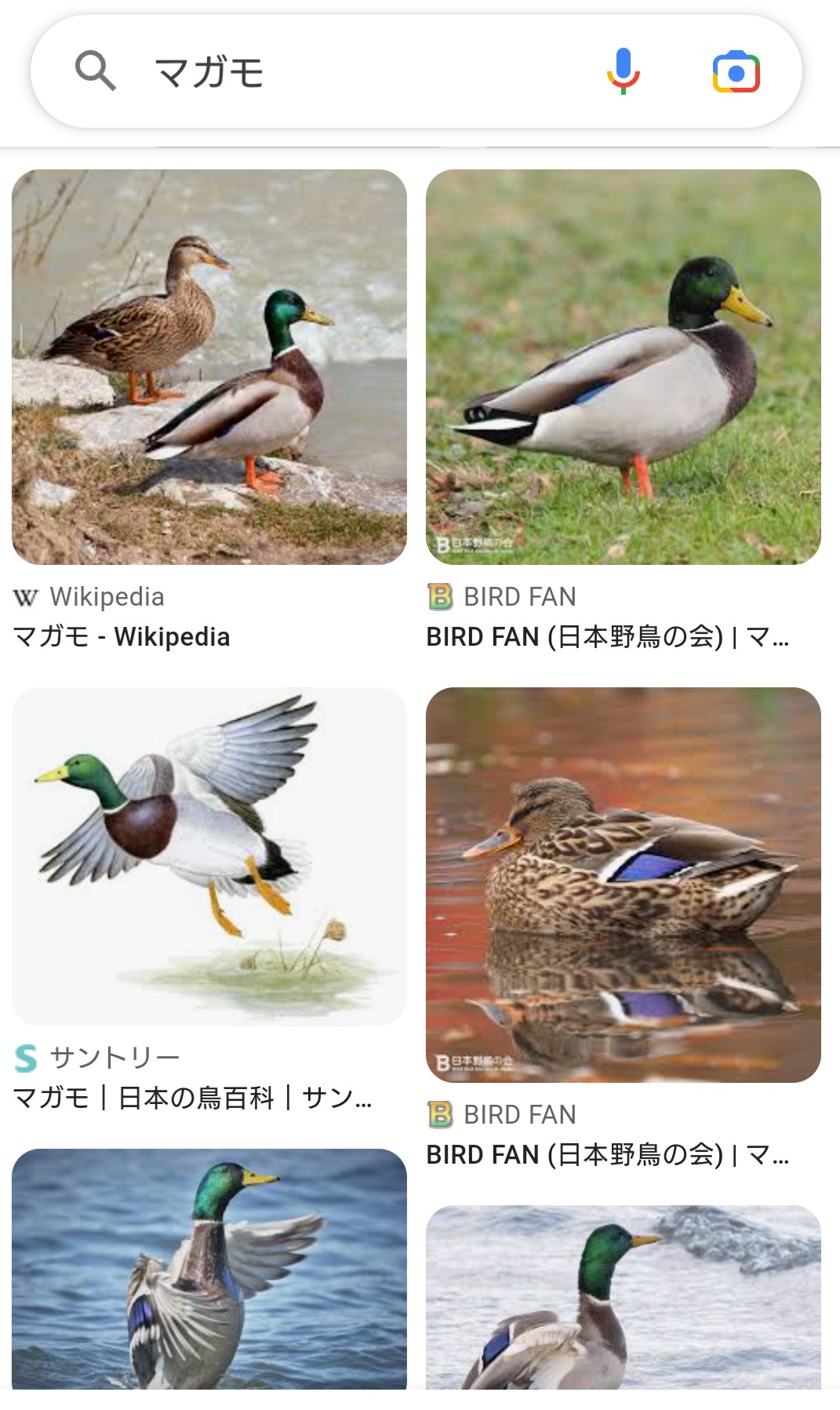Open the BIRD FAN female mallard on water
The height and width of the screenshot is (1410, 840).
coord(624,885)
